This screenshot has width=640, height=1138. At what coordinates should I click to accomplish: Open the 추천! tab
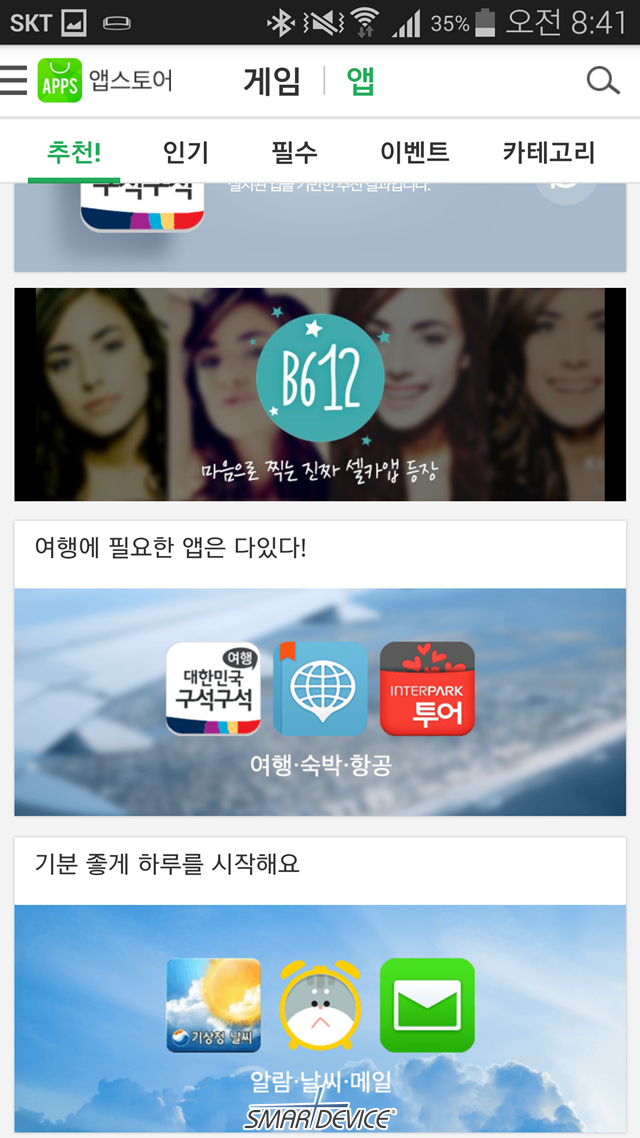click(74, 152)
